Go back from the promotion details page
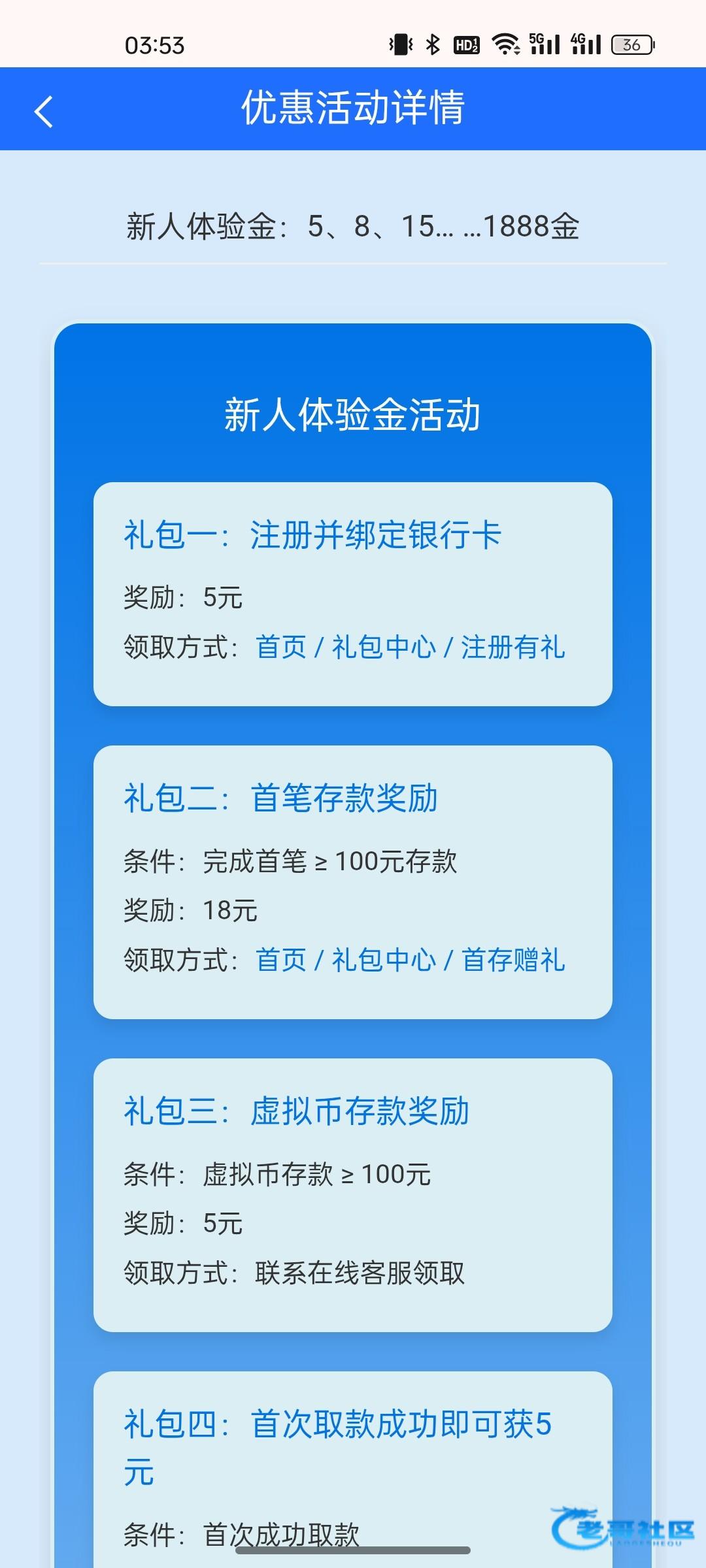 (43, 111)
